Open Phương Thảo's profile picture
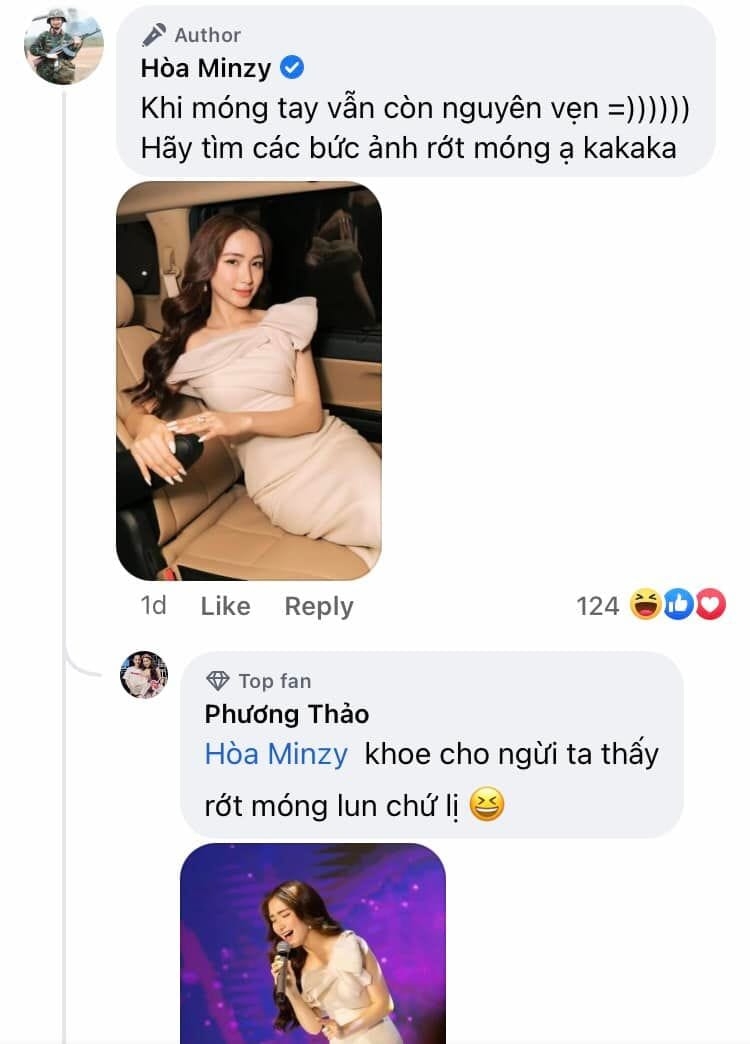Image resolution: width=750 pixels, height=1044 pixels. pos(144,674)
